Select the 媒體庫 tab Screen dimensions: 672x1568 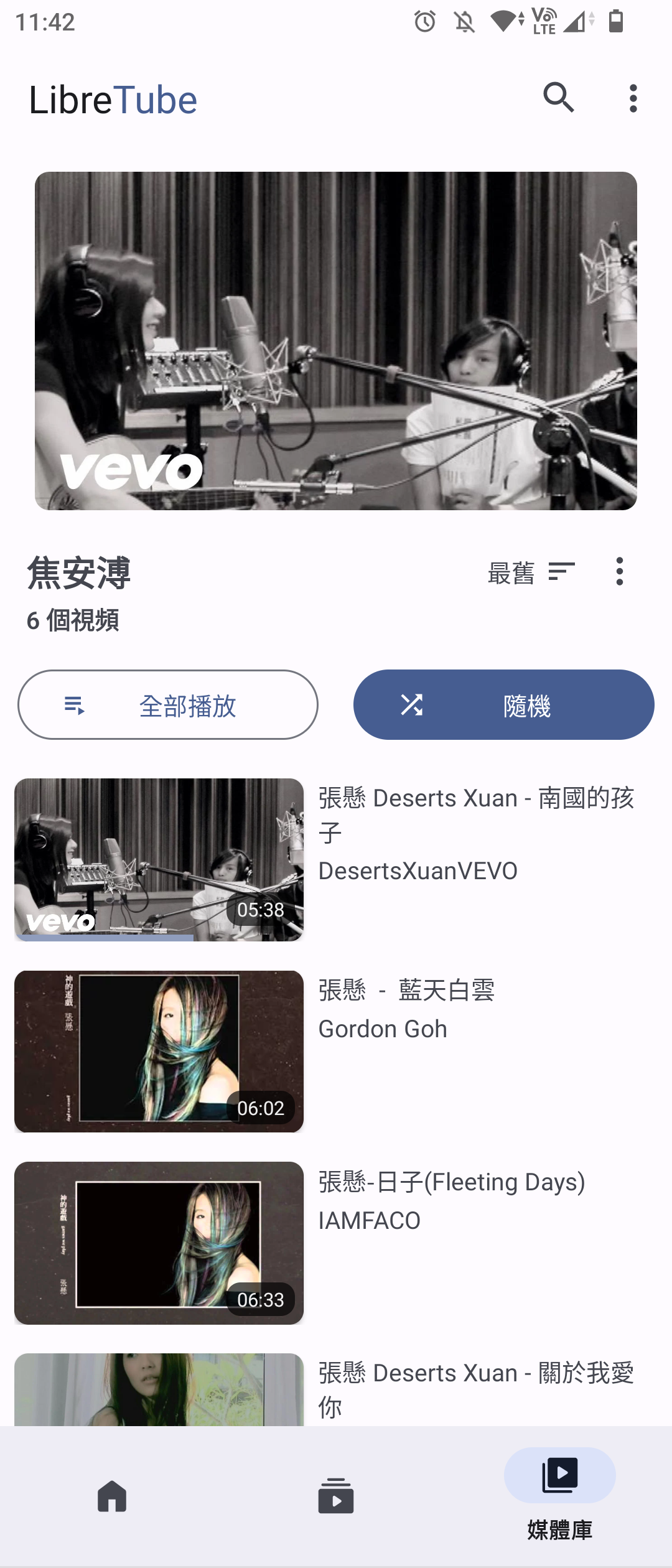tap(559, 1493)
